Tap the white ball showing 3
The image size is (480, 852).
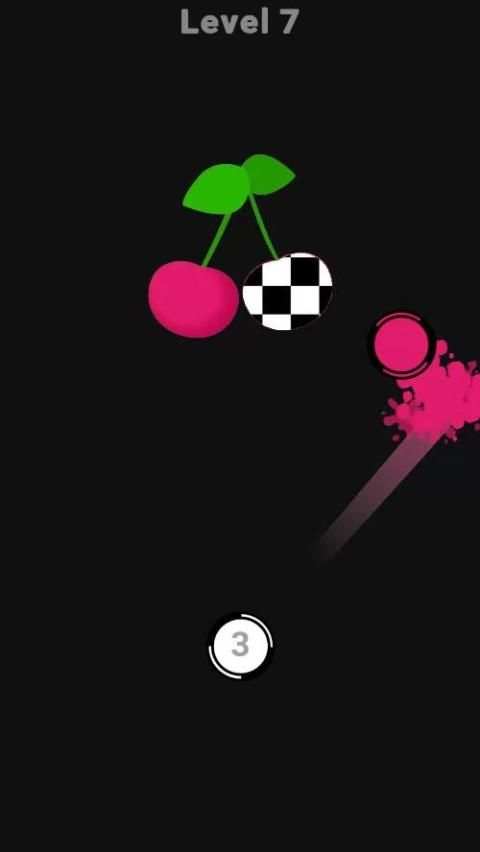click(x=240, y=646)
